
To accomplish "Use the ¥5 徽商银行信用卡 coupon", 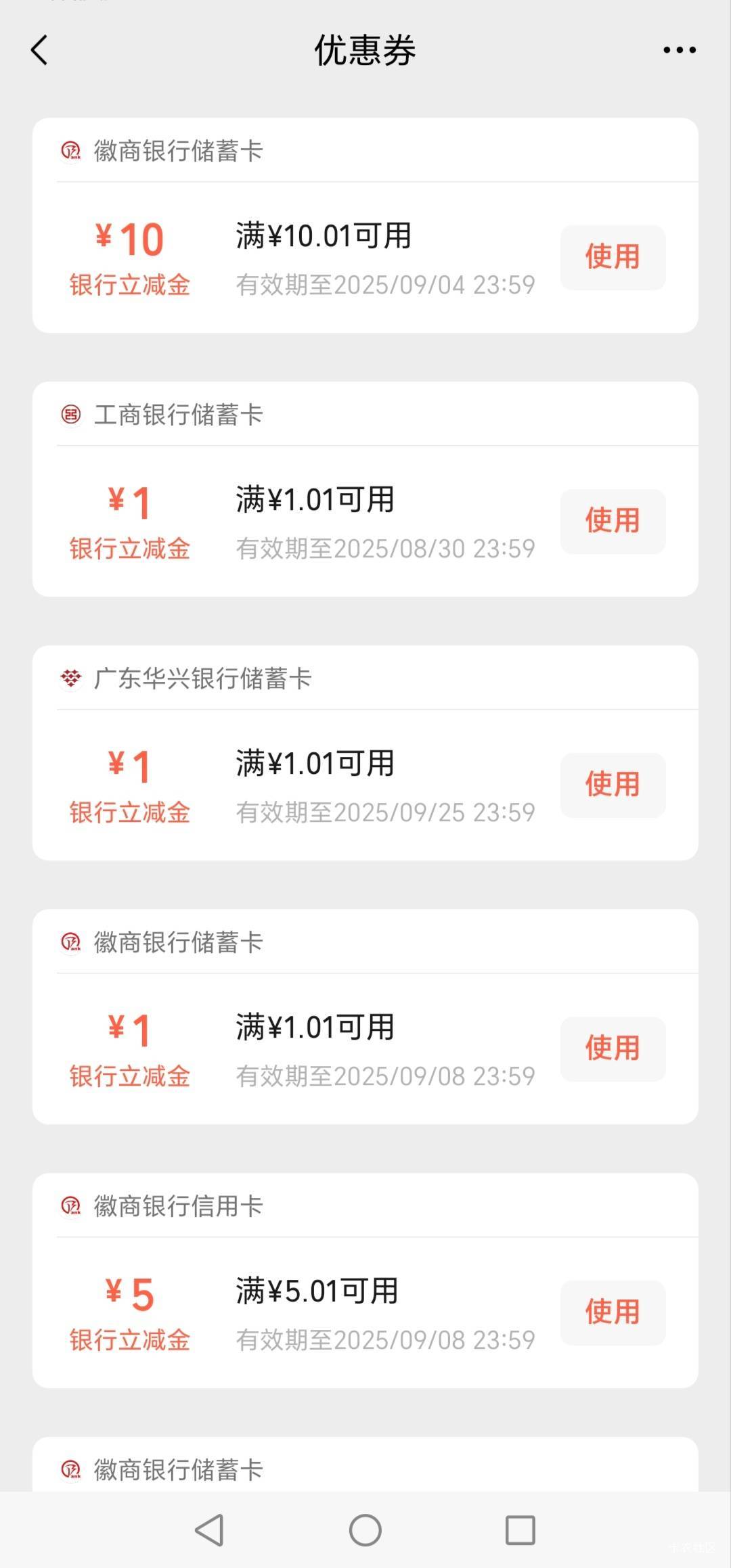I will 613,1312.
